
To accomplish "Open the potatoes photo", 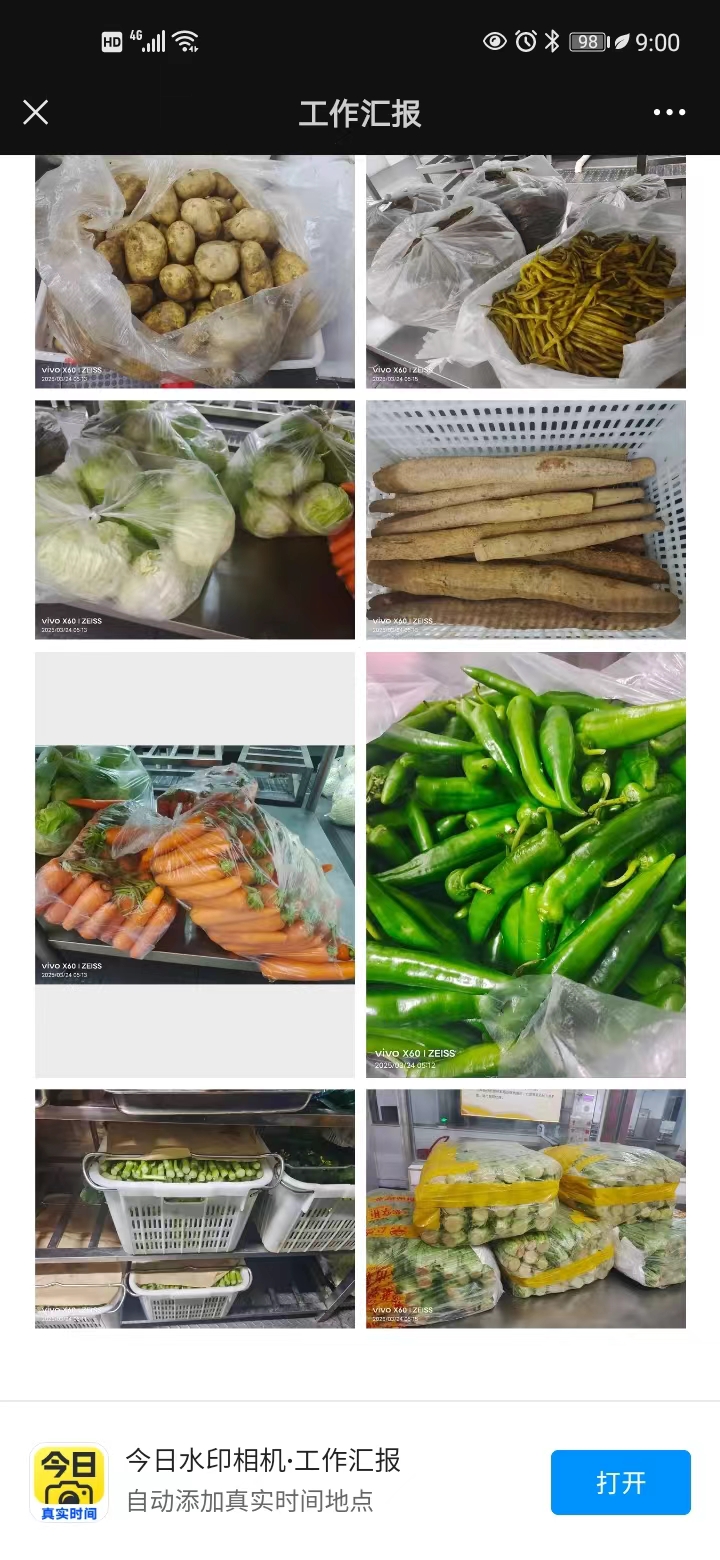I will [195, 271].
